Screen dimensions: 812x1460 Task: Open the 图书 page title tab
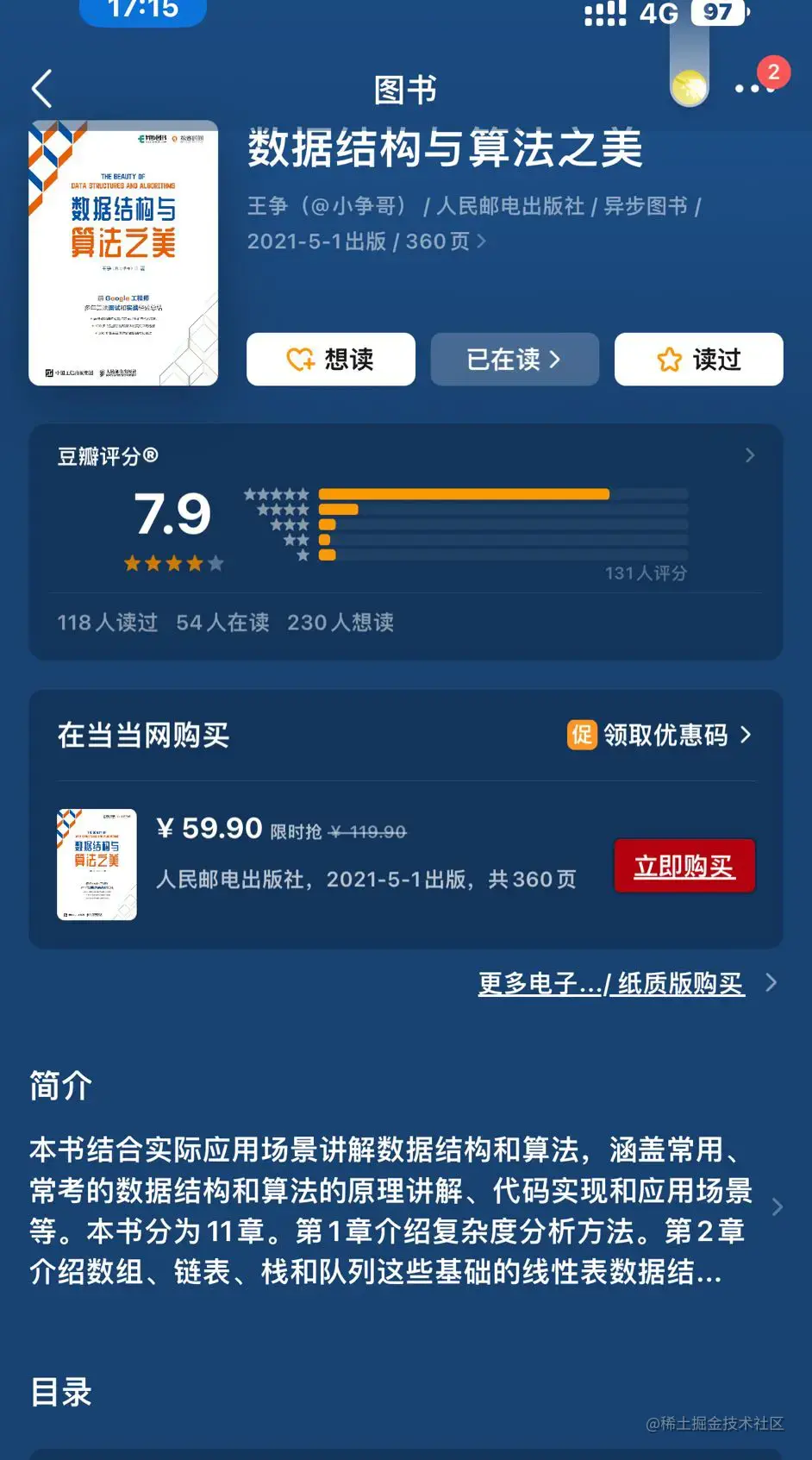(405, 89)
